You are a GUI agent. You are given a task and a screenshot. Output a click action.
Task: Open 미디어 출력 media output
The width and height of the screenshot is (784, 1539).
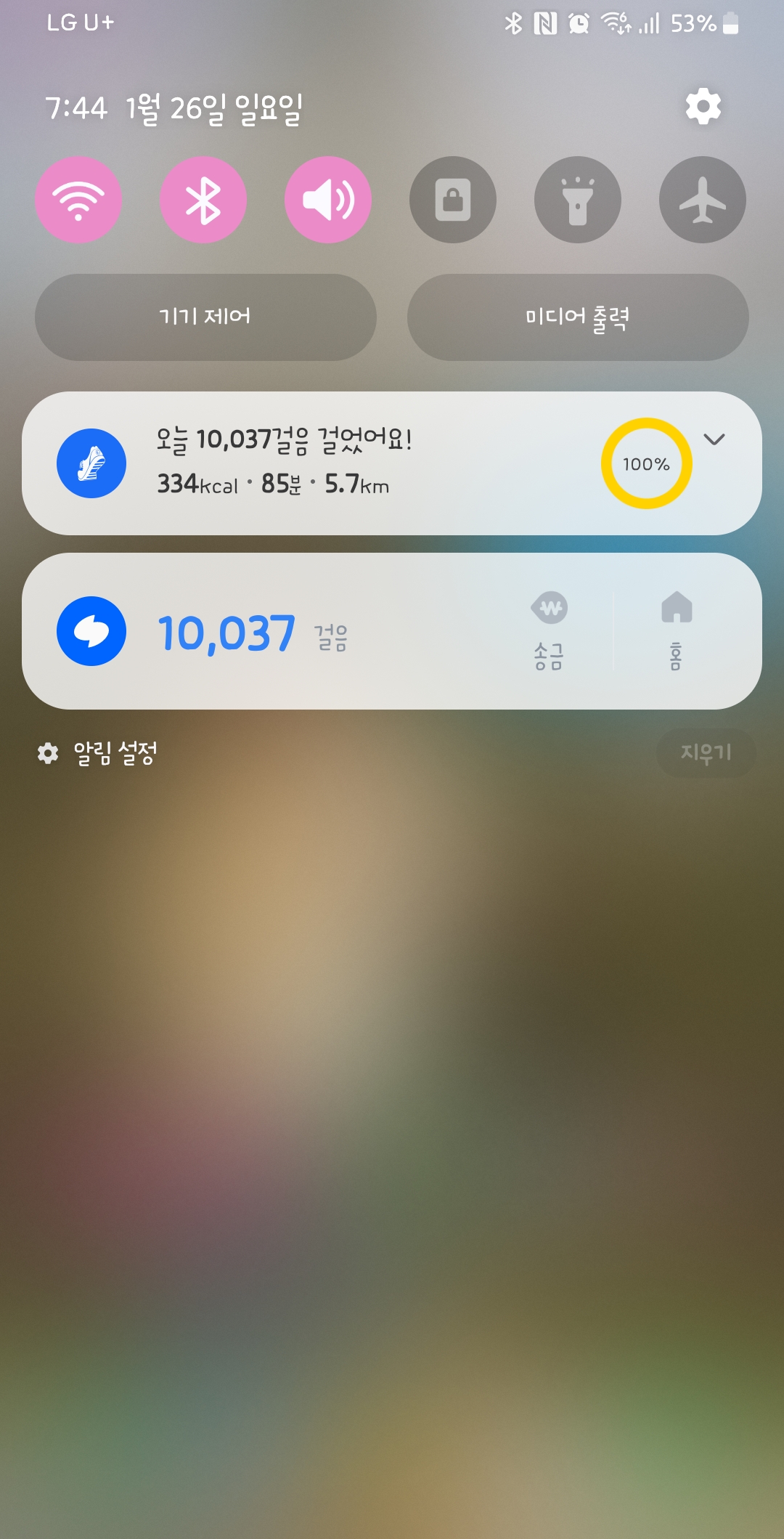578,317
